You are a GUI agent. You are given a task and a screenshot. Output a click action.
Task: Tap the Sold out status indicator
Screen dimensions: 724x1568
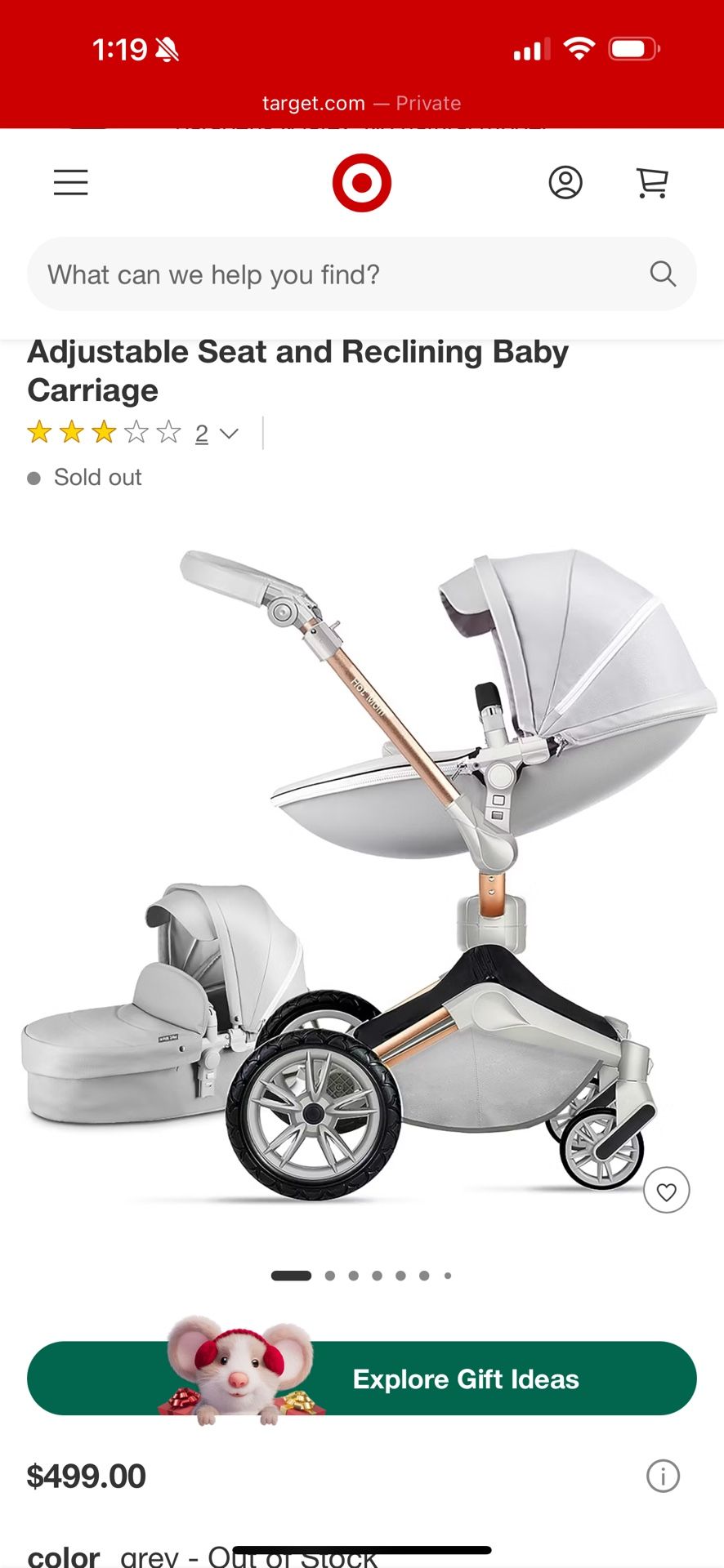(84, 477)
